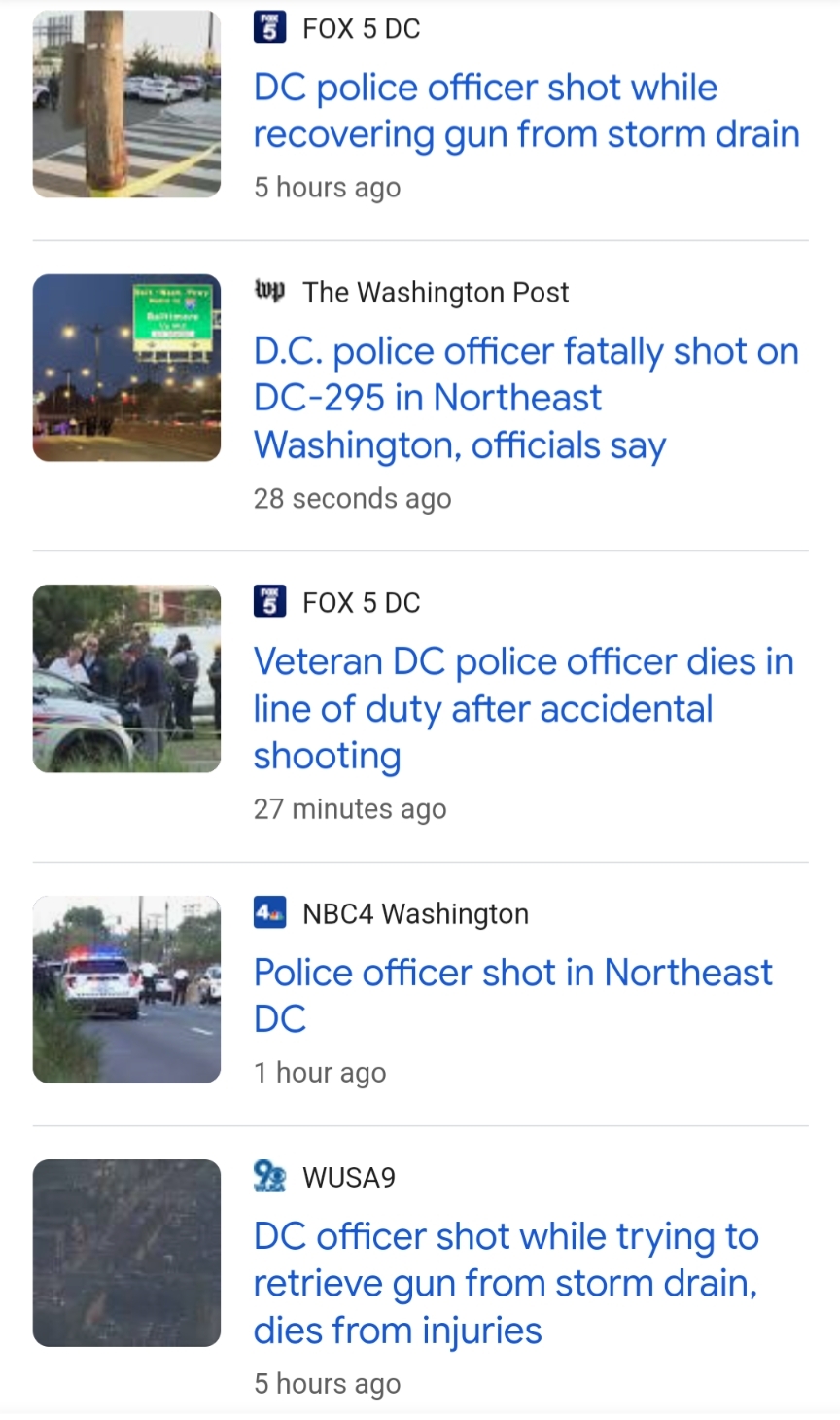Image resolution: width=840 pixels, height=1420 pixels.
Task: Open 'Veteran DC police officer dies' article
Action: pos(523,708)
